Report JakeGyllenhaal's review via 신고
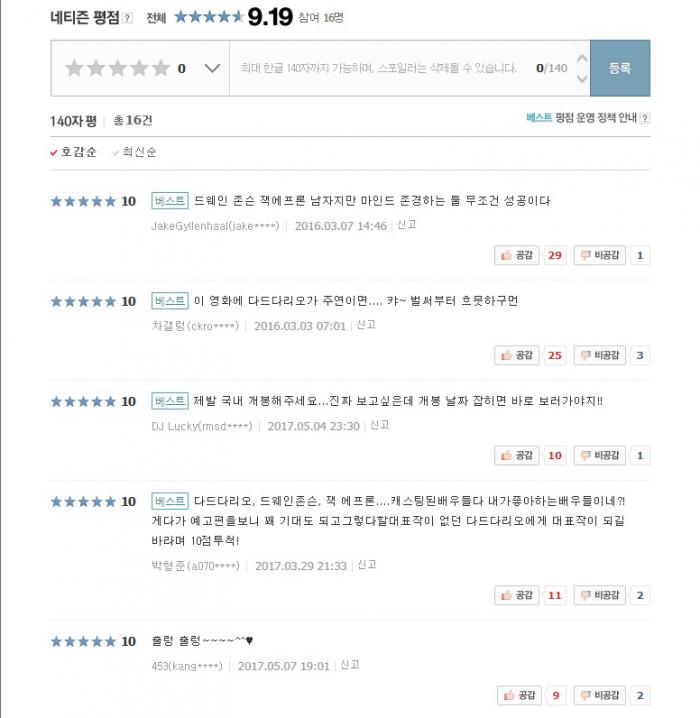The image size is (700, 718). click(406, 225)
